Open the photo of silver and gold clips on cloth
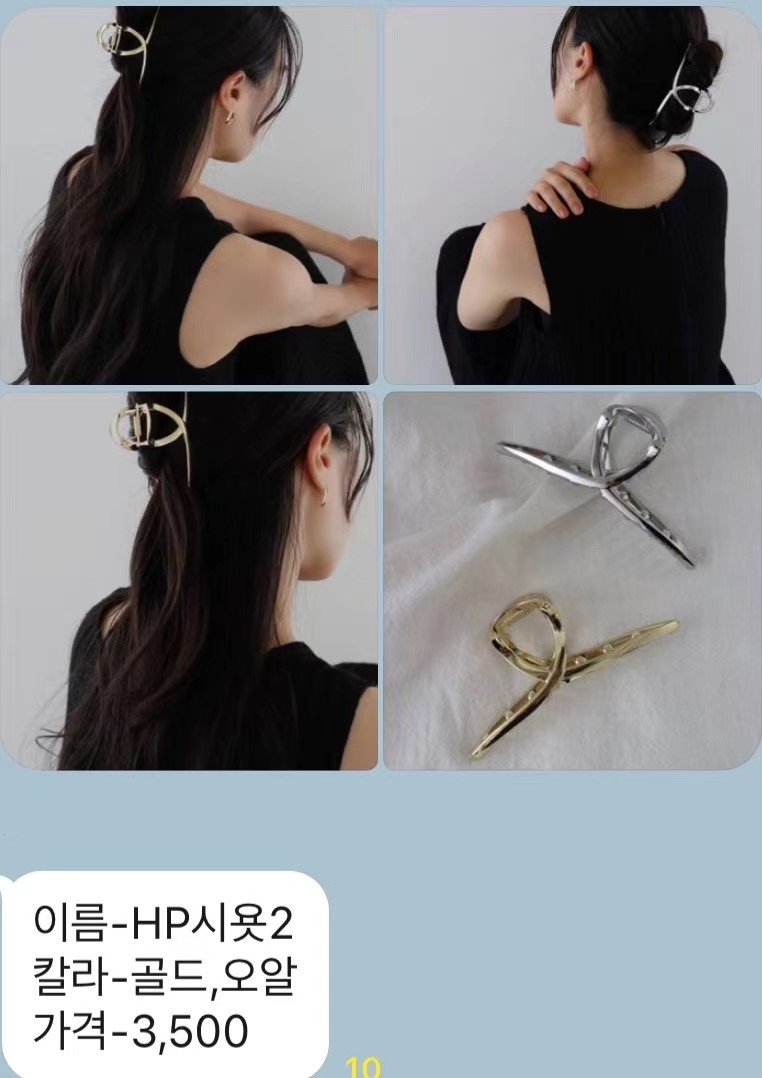The width and height of the screenshot is (762, 1078). (572, 580)
